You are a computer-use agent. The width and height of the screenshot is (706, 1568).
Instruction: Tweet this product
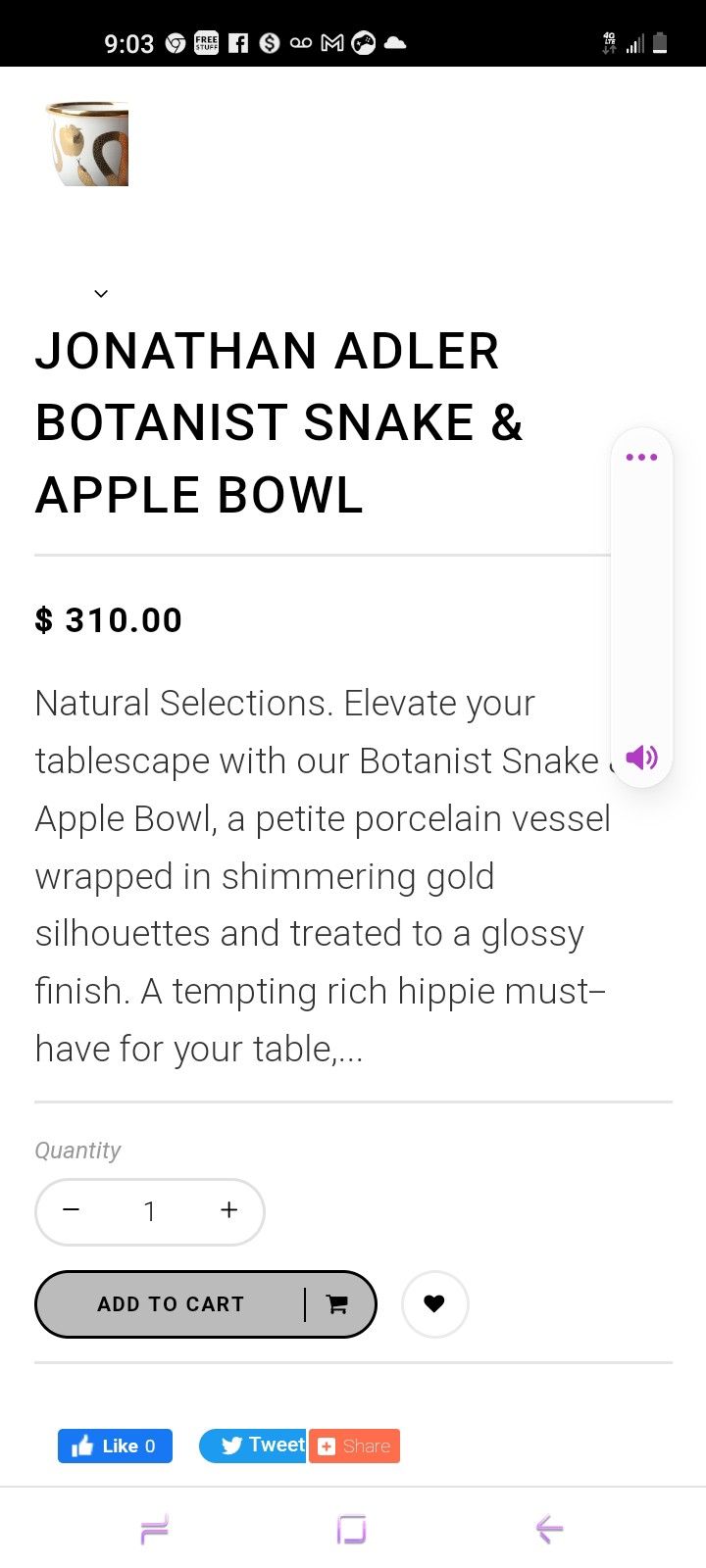(x=253, y=1445)
